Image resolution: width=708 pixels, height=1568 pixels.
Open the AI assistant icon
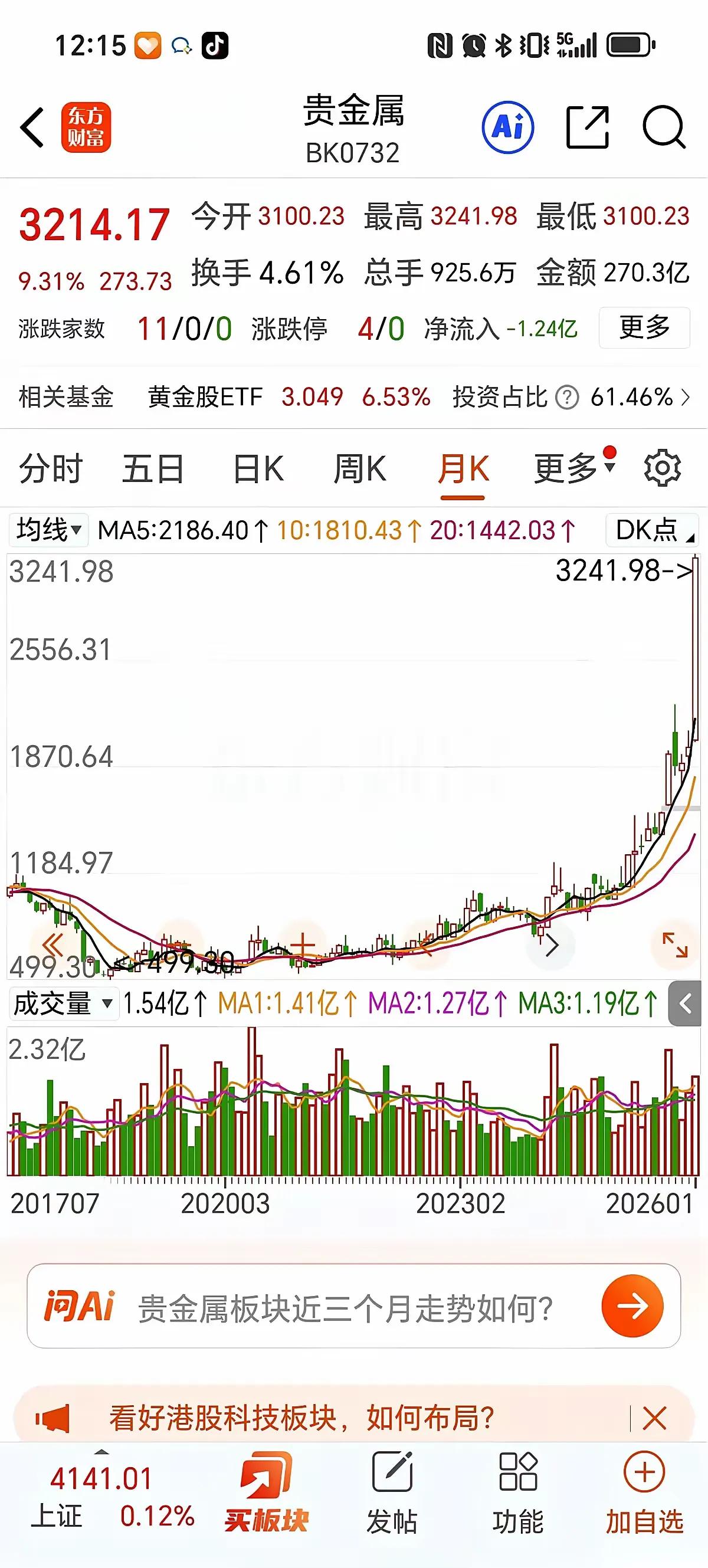click(509, 128)
